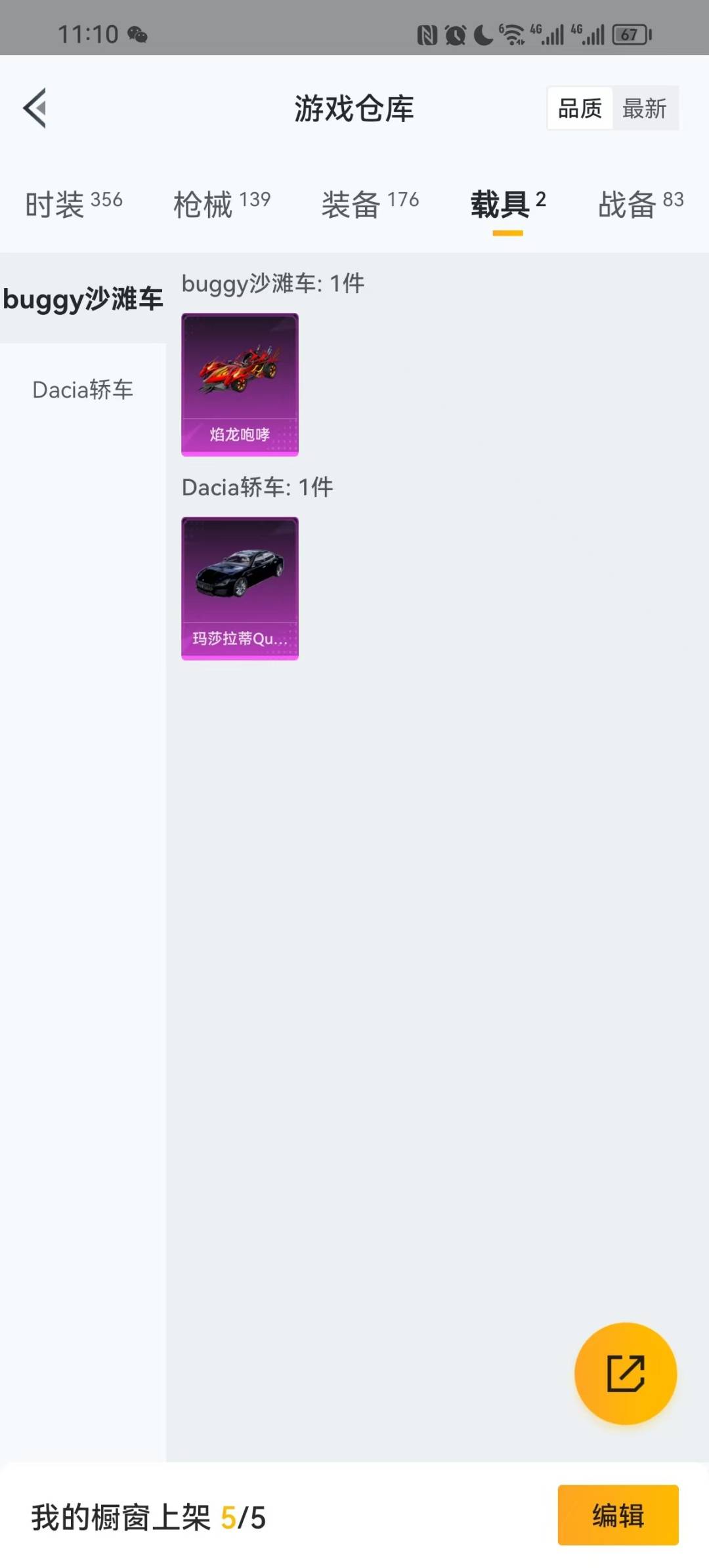Open the 焰龙咆哮 vehicle skin card
The width and height of the screenshot is (709, 1568).
240,384
